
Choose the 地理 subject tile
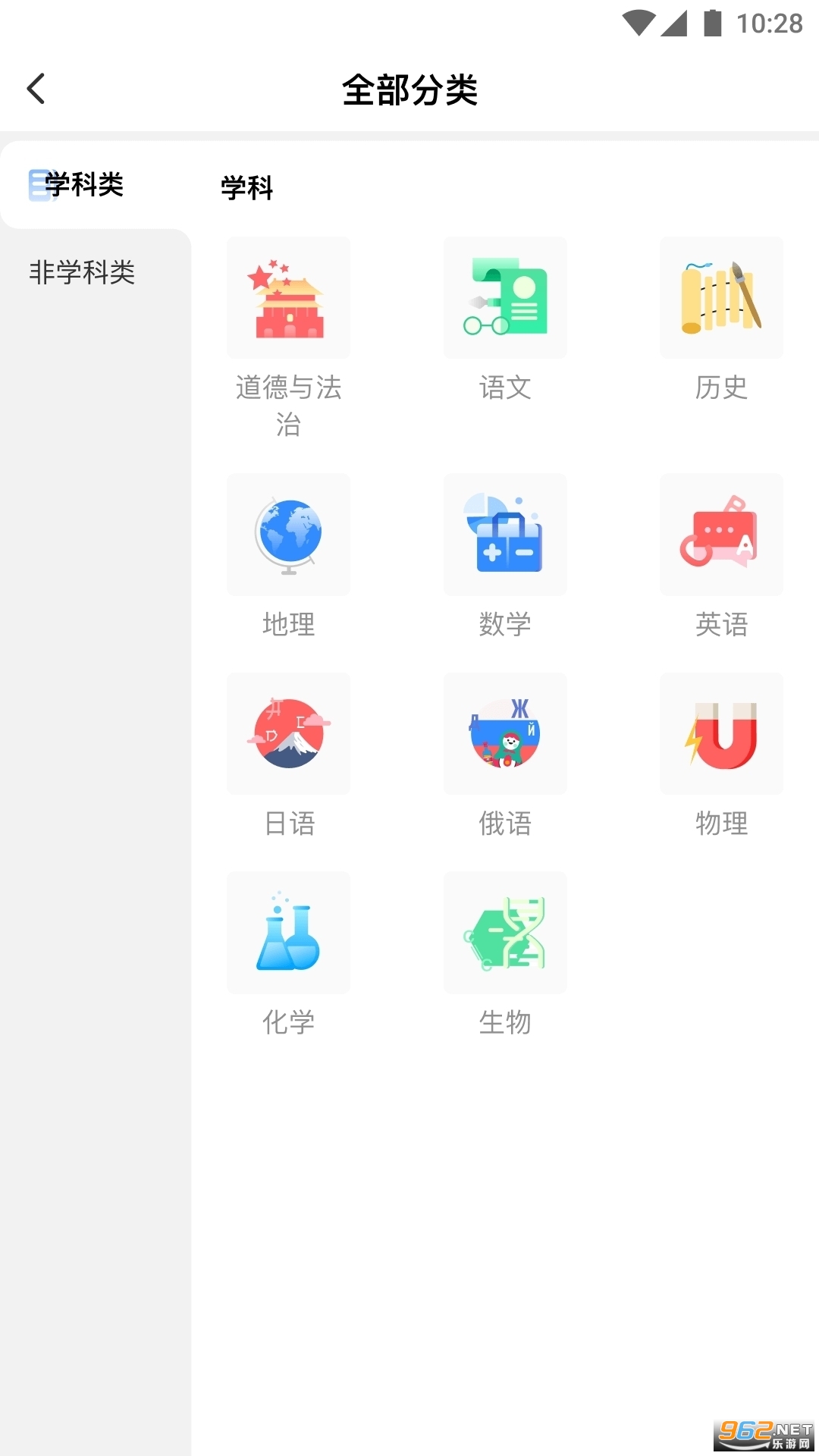(x=288, y=535)
